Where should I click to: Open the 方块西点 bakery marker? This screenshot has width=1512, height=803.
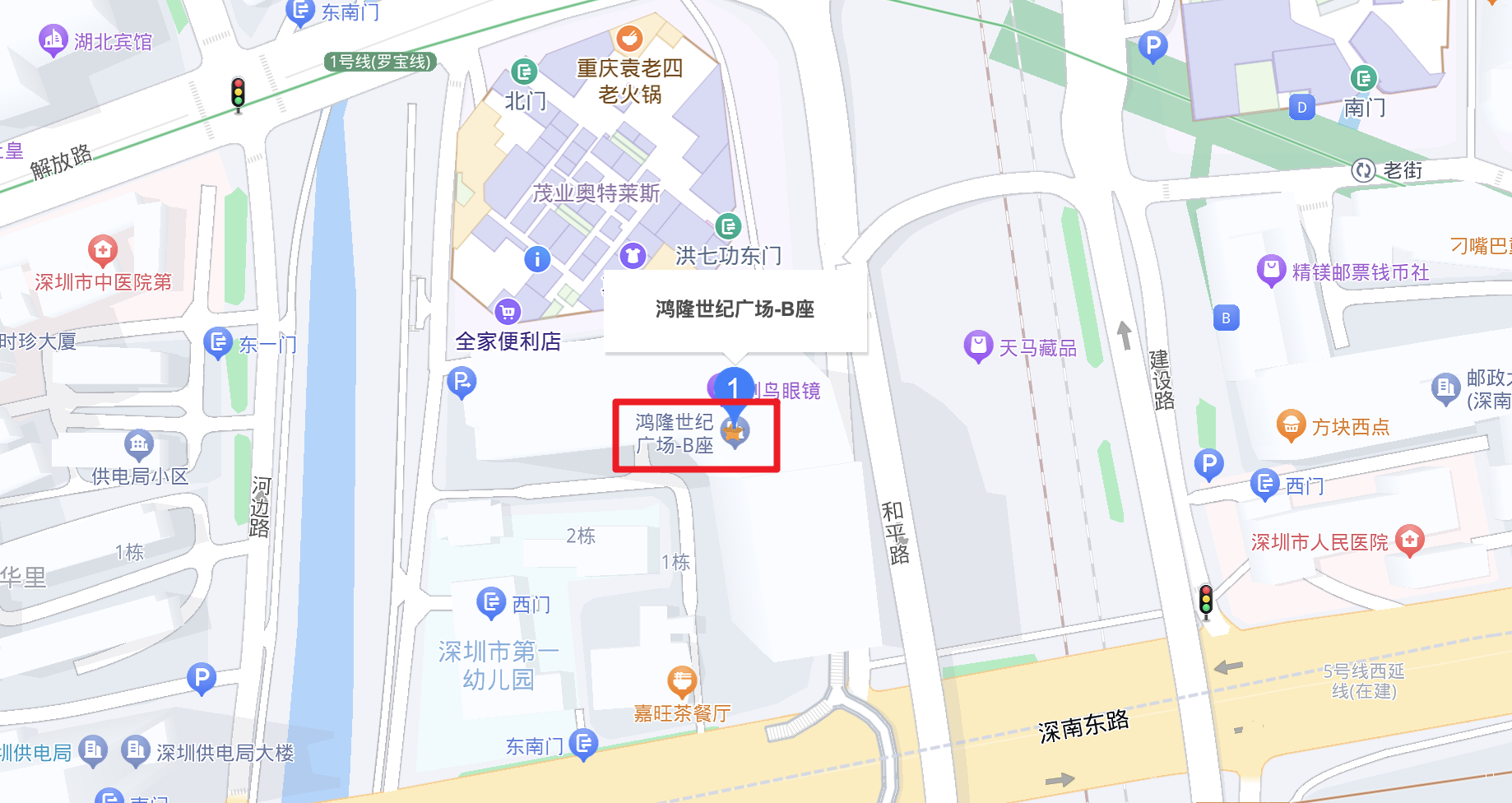1291,425
